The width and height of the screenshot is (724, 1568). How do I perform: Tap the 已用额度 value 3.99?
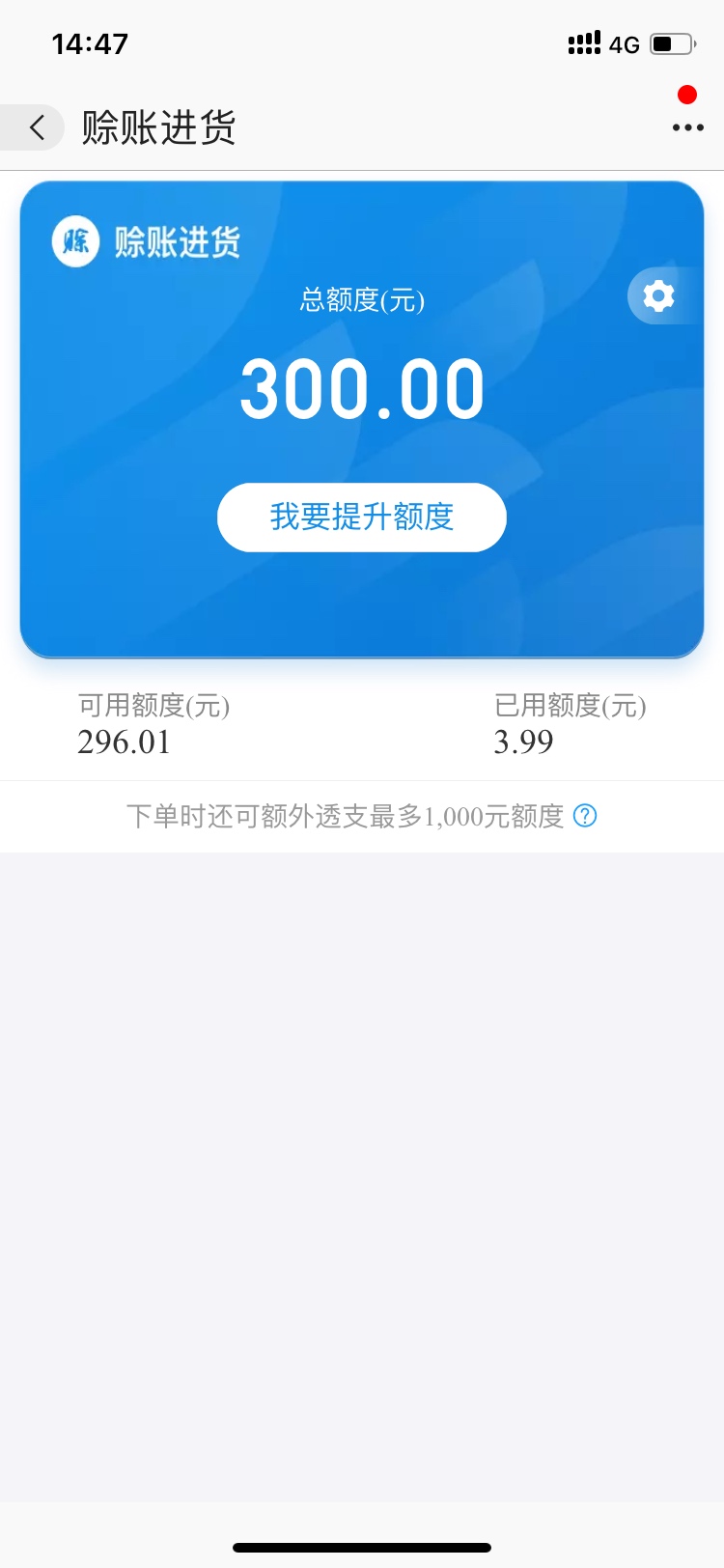tap(522, 742)
